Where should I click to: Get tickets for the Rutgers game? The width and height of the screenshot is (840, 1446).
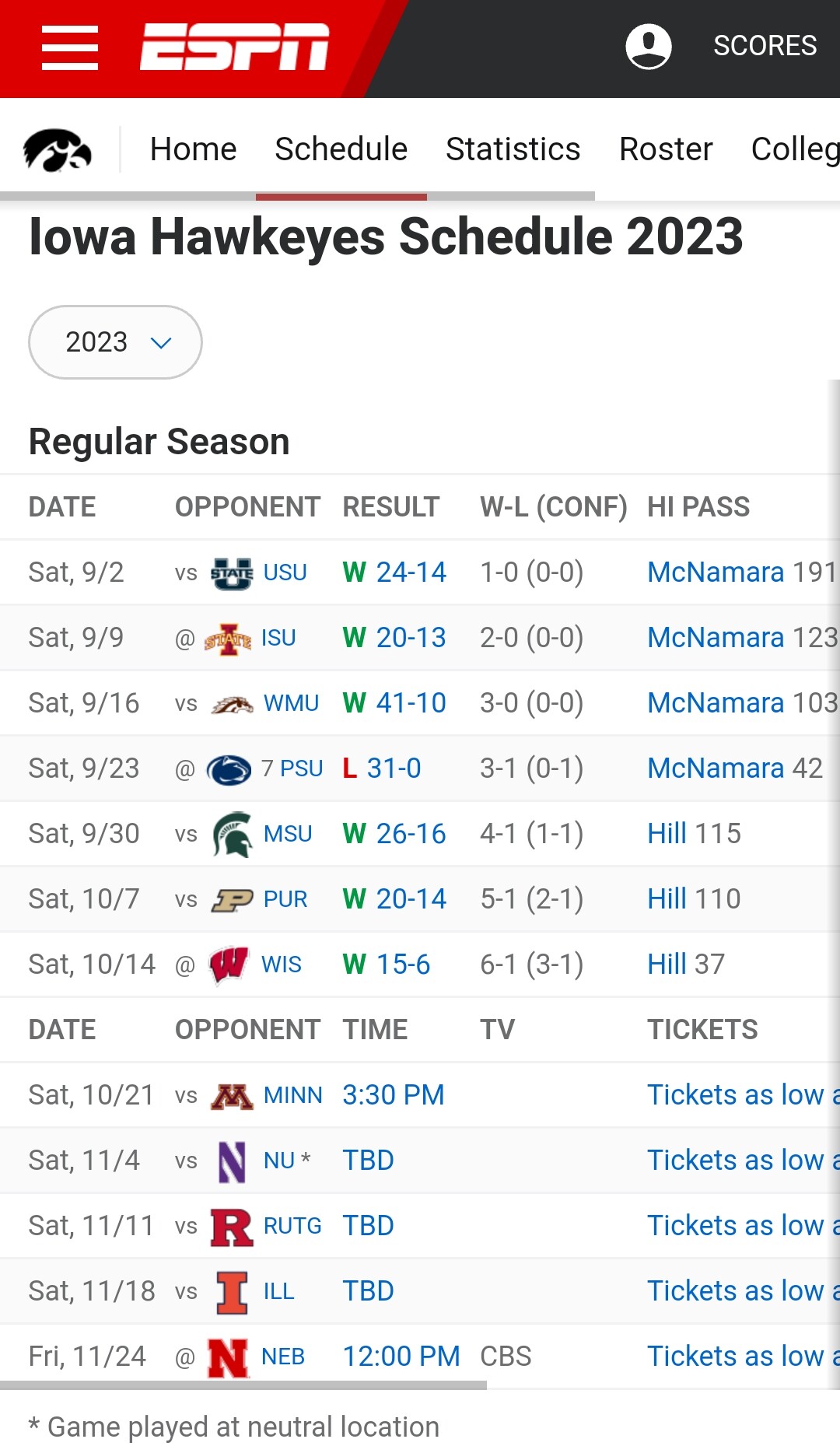[x=744, y=1226]
